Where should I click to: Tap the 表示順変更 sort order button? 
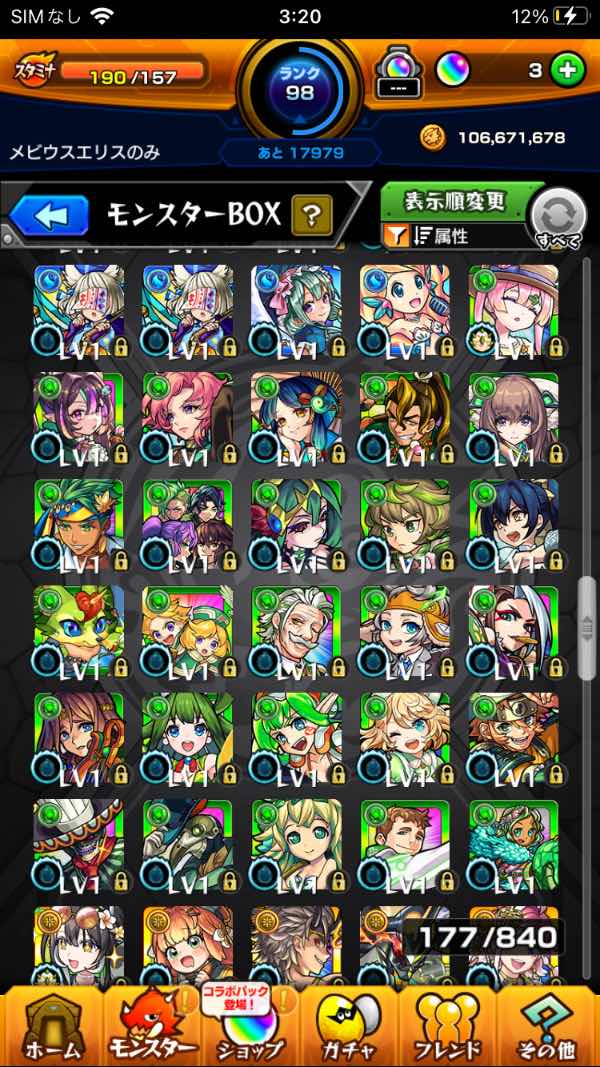tap(455, 201)
